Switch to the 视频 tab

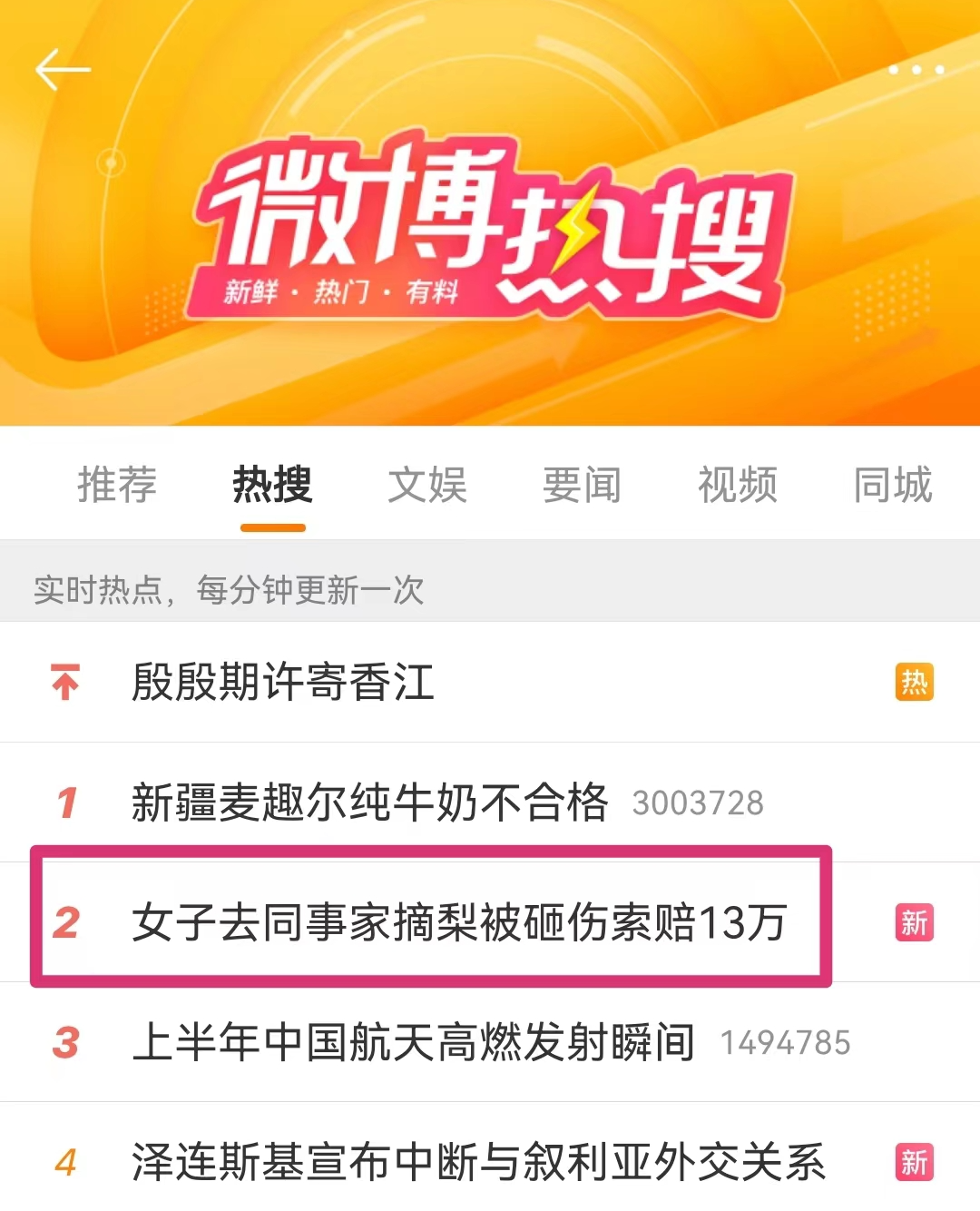pyautogui.click(x=738, y=484)
